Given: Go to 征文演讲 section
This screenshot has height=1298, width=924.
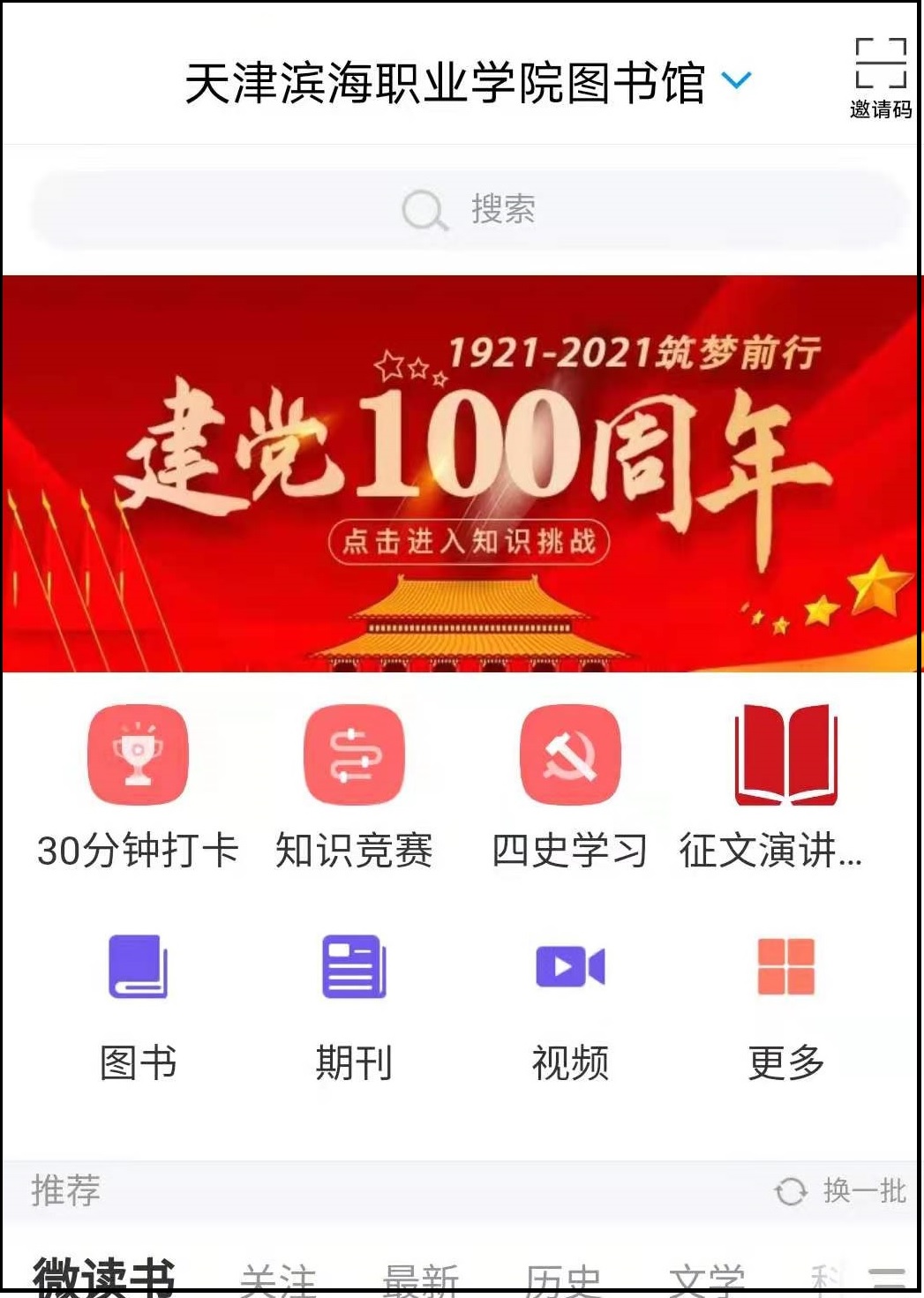Looking at the screenshot, I should click(x=785, y=784).
